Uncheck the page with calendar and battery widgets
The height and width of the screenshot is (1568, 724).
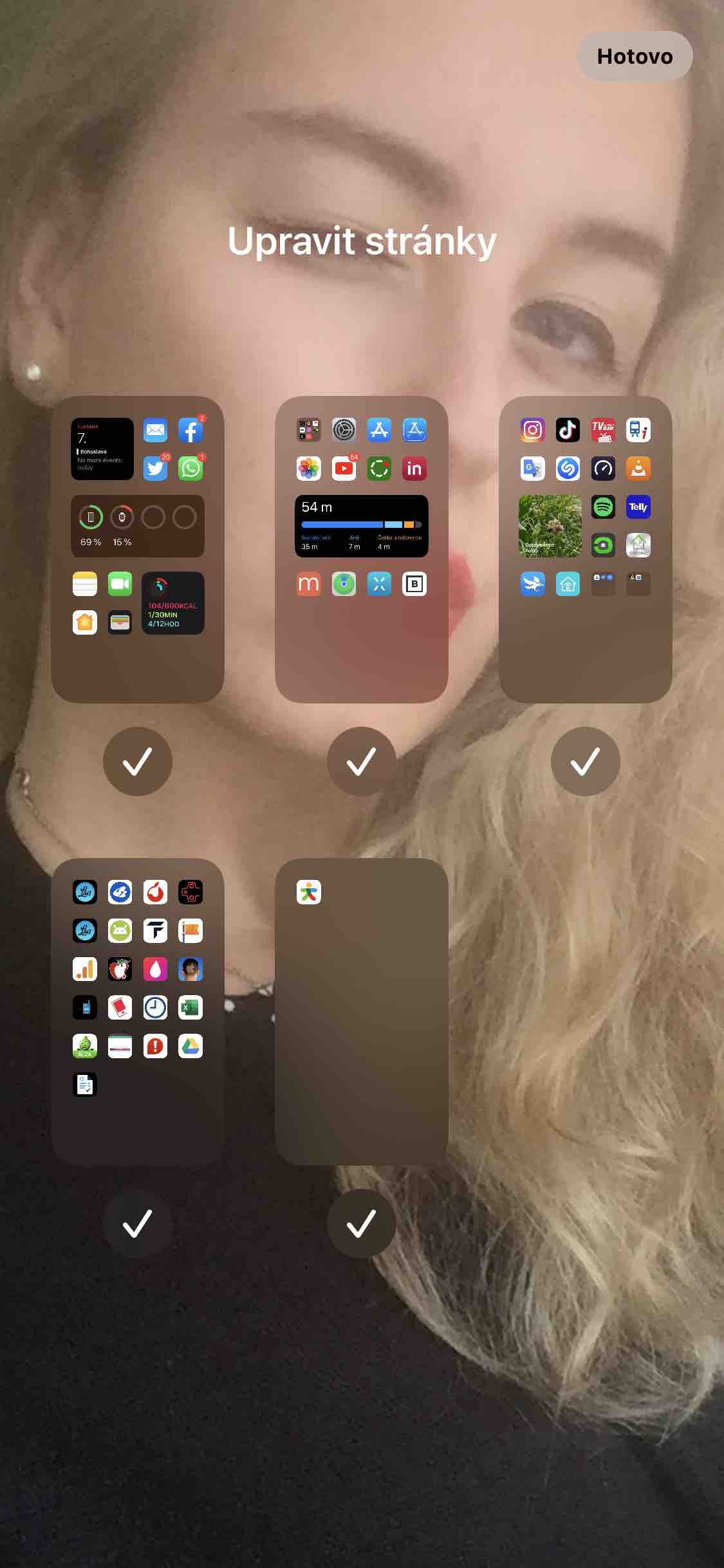point(137,761)
